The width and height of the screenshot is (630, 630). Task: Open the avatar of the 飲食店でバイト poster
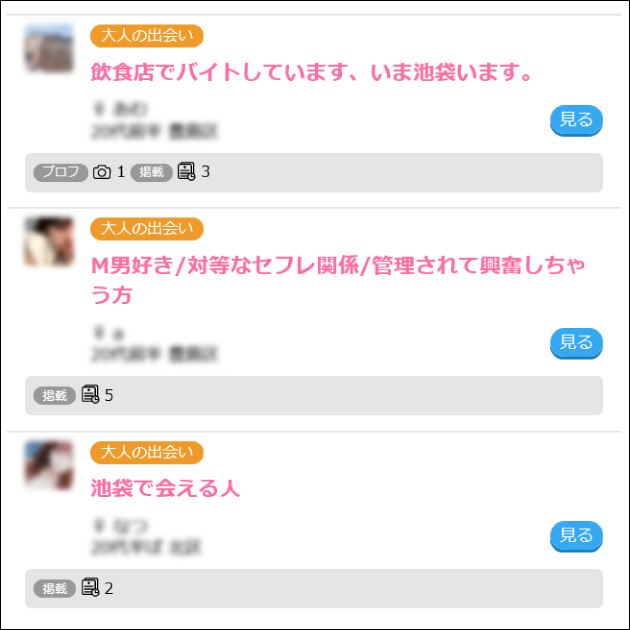(49, 48)
